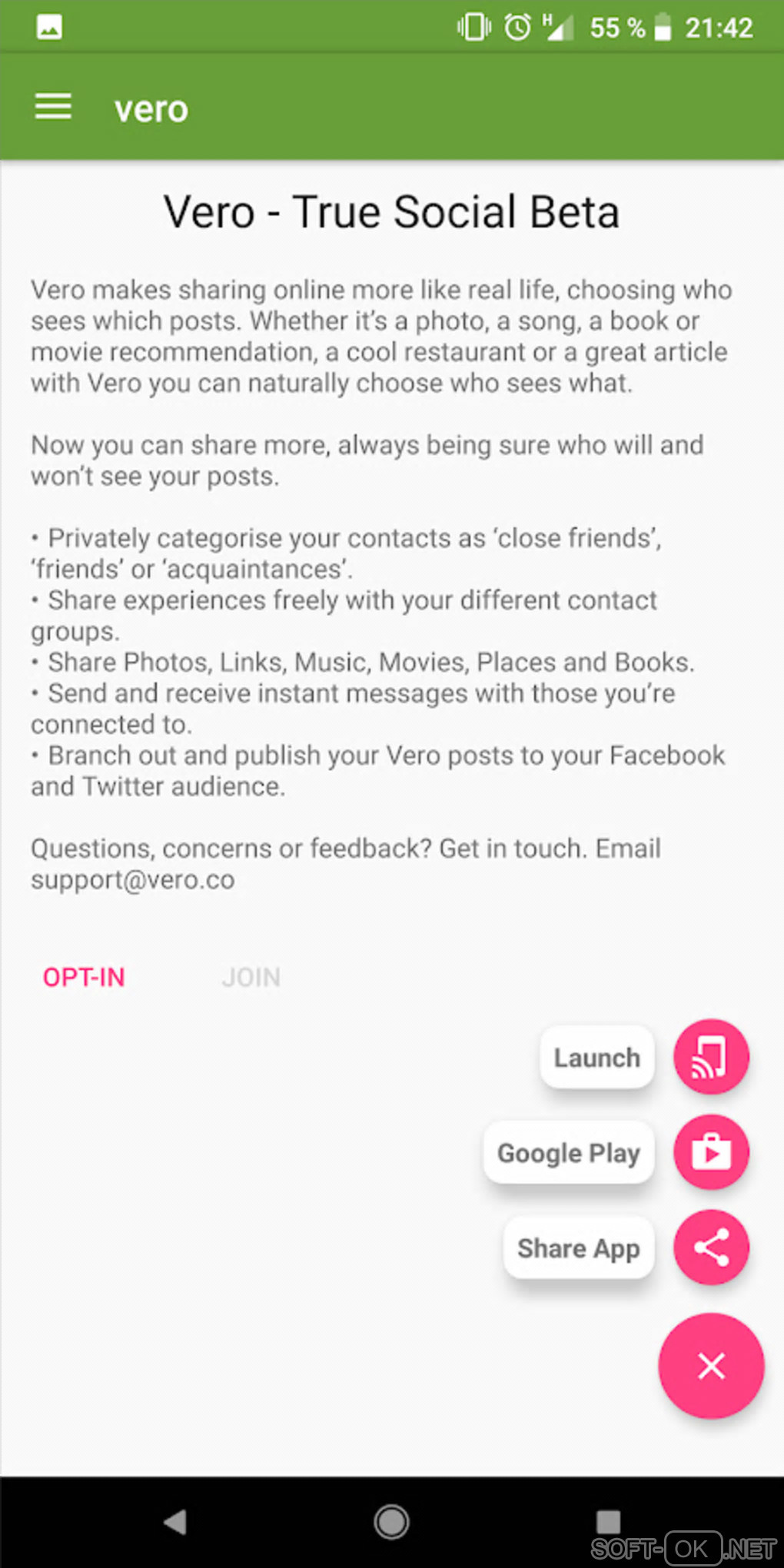Go back using system back button
Screen dimensions: 784x1568
(175, 1521)
